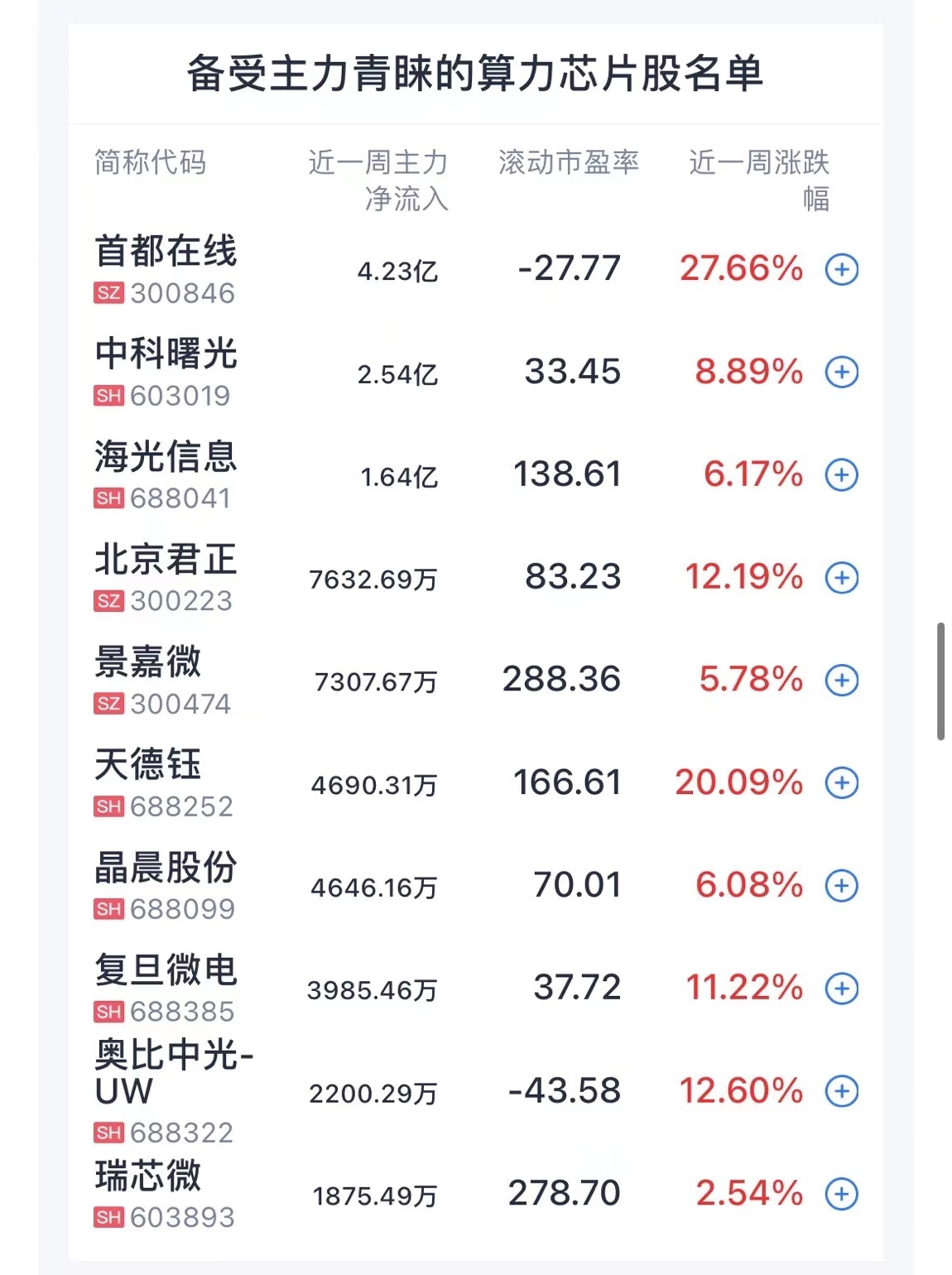The width and height of the screenshot is (952, 1275).
Task: Add 奥比中光-UW to watchlist
Action: (x=842, y=1090)
